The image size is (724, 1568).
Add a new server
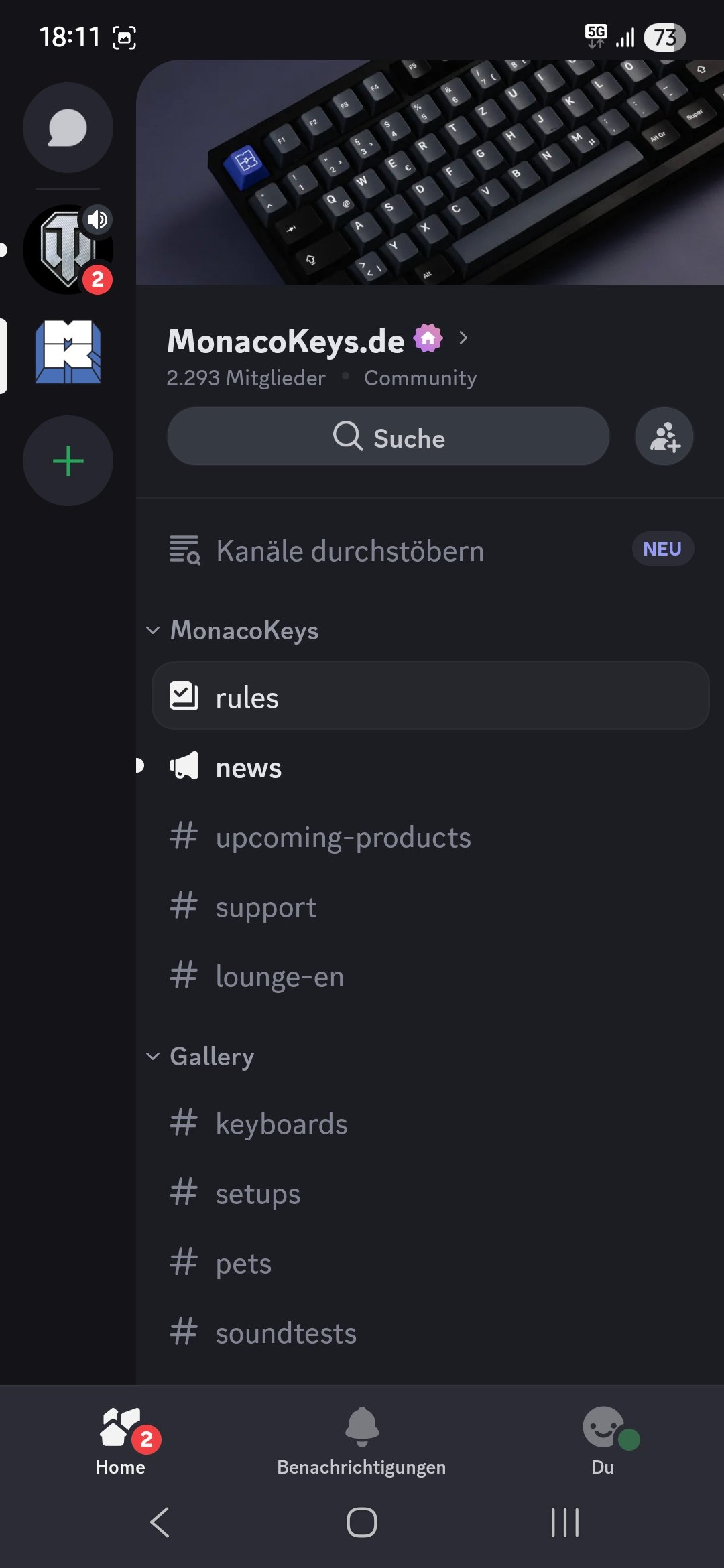[68, 461]
